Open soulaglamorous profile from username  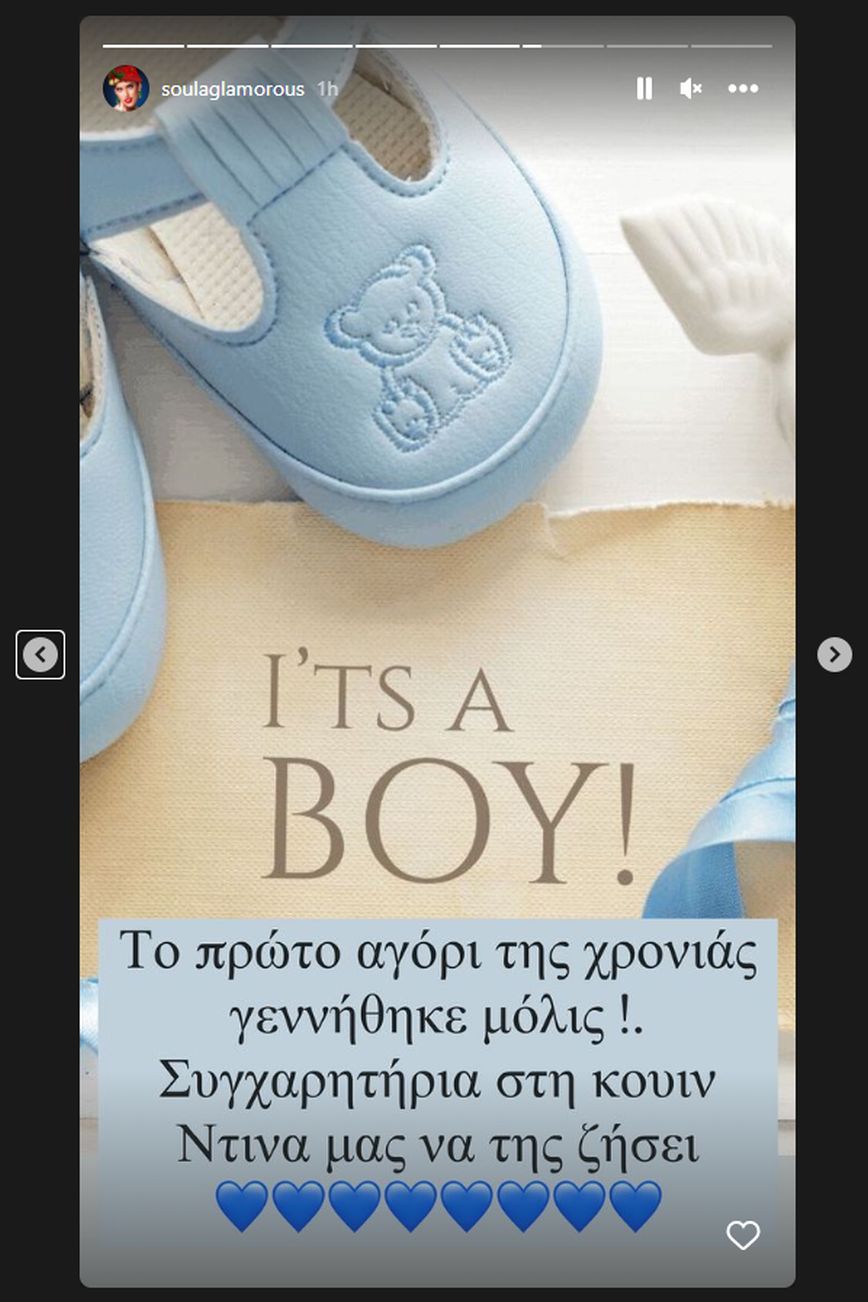pos(232,89)
